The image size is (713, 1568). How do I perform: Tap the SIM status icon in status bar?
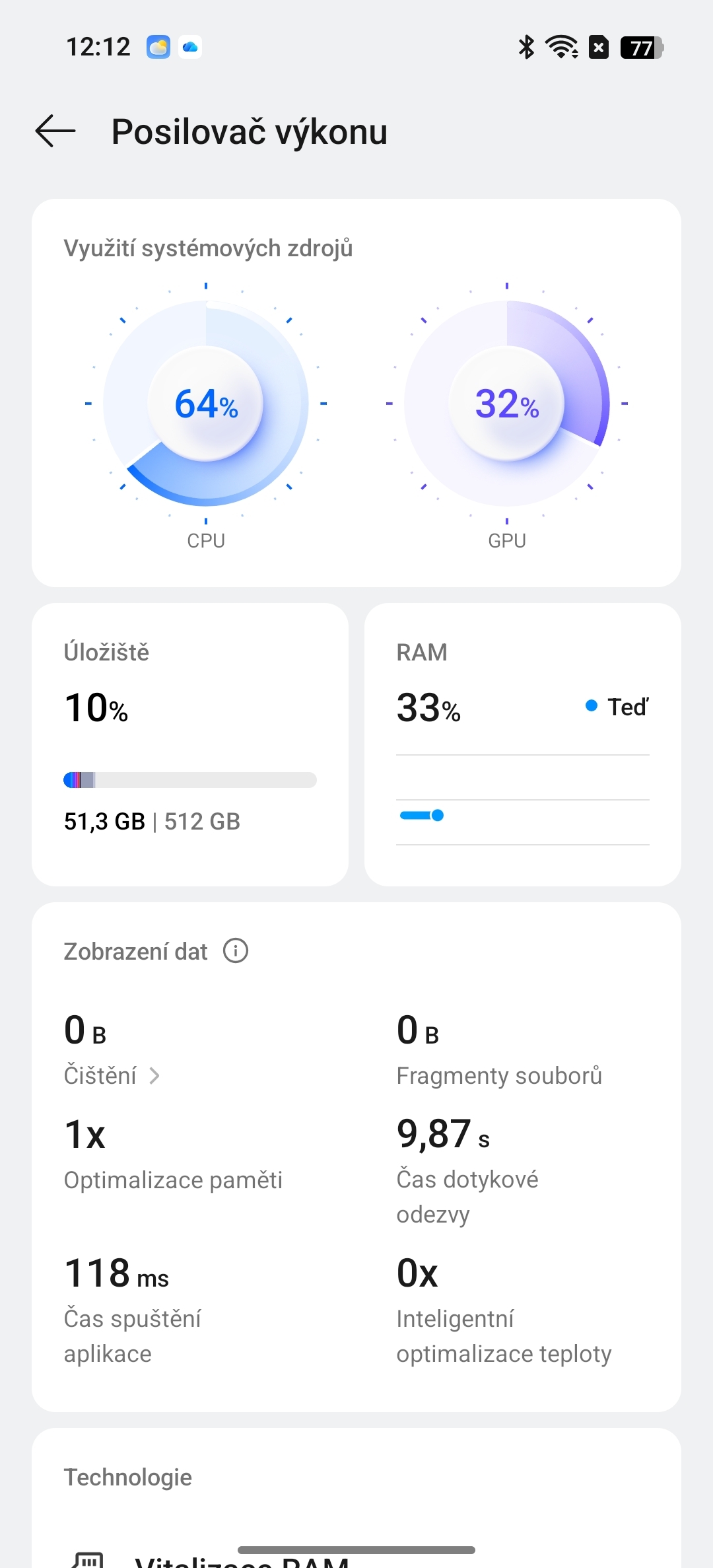click(597, 48)
